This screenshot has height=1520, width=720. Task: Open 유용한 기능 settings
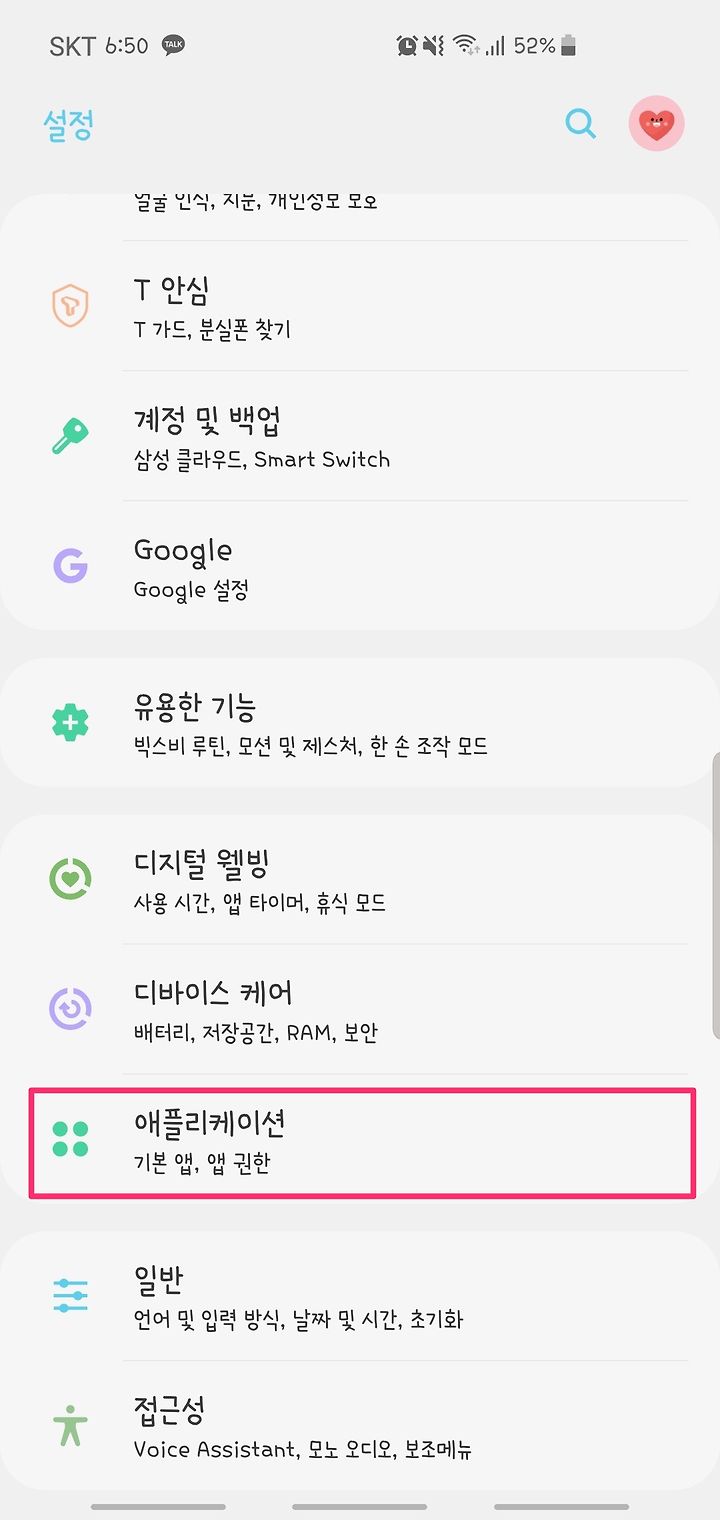pos(360,722)
